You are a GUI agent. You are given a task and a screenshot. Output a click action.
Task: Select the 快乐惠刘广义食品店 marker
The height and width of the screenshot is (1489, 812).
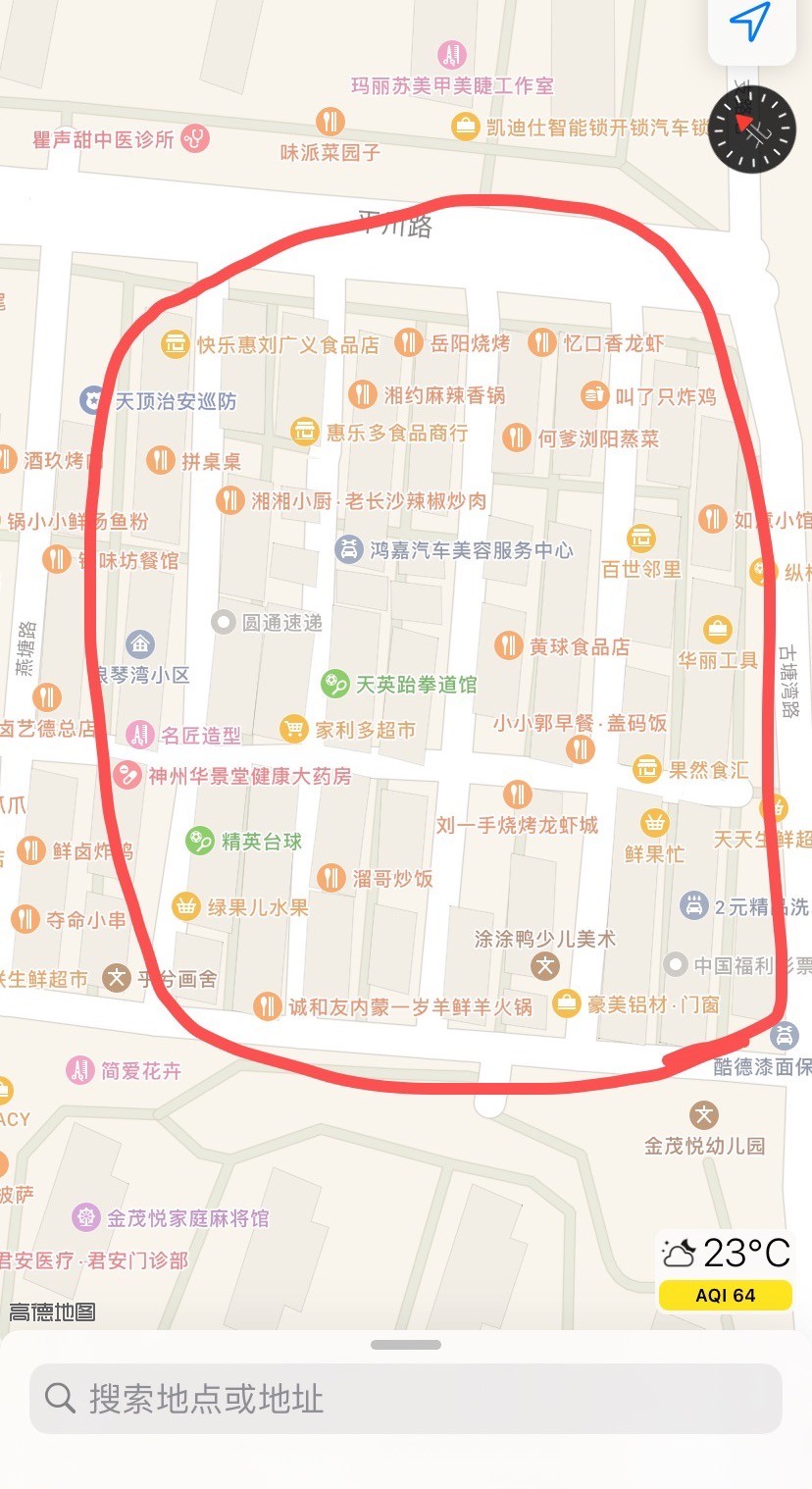[176, 343]
